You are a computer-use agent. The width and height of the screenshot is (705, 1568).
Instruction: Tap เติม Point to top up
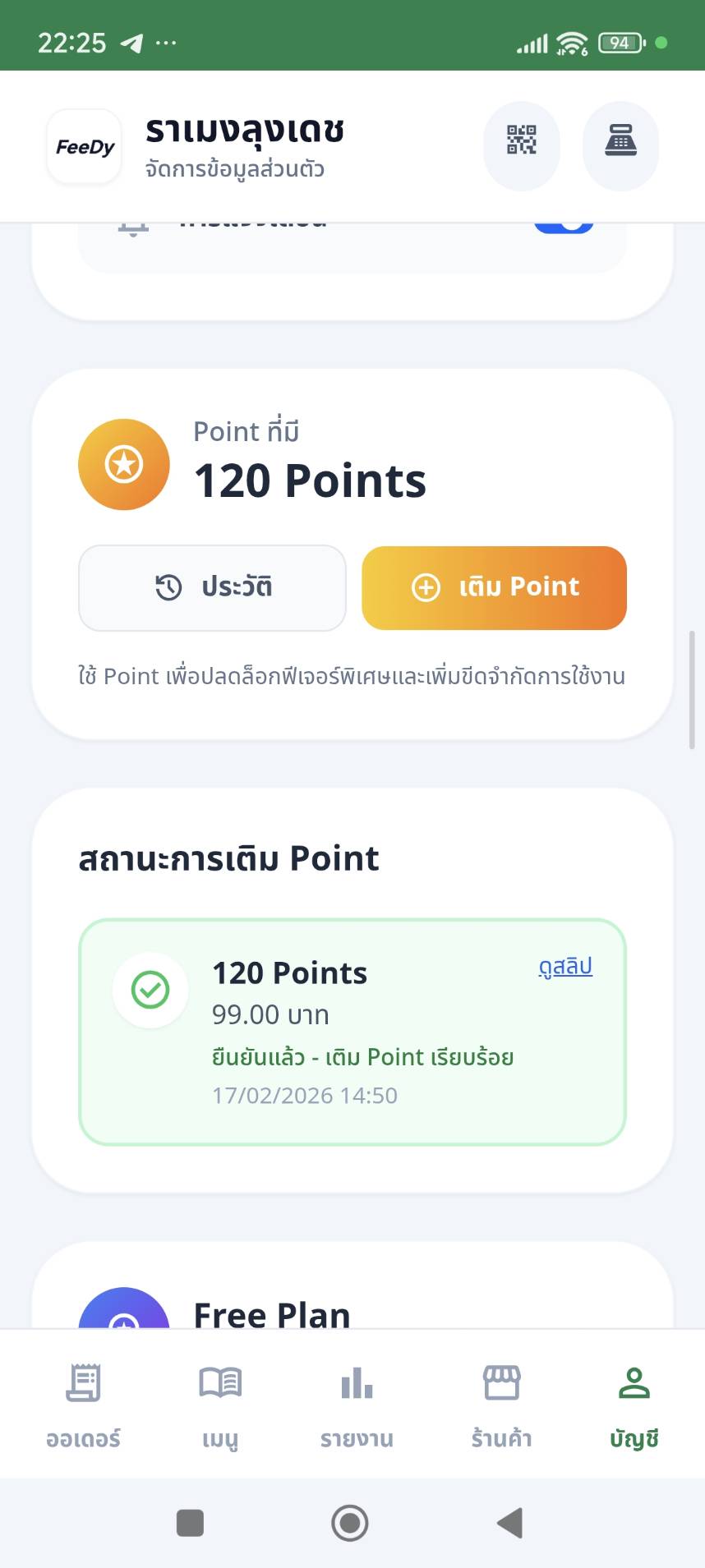coord(494,587)
